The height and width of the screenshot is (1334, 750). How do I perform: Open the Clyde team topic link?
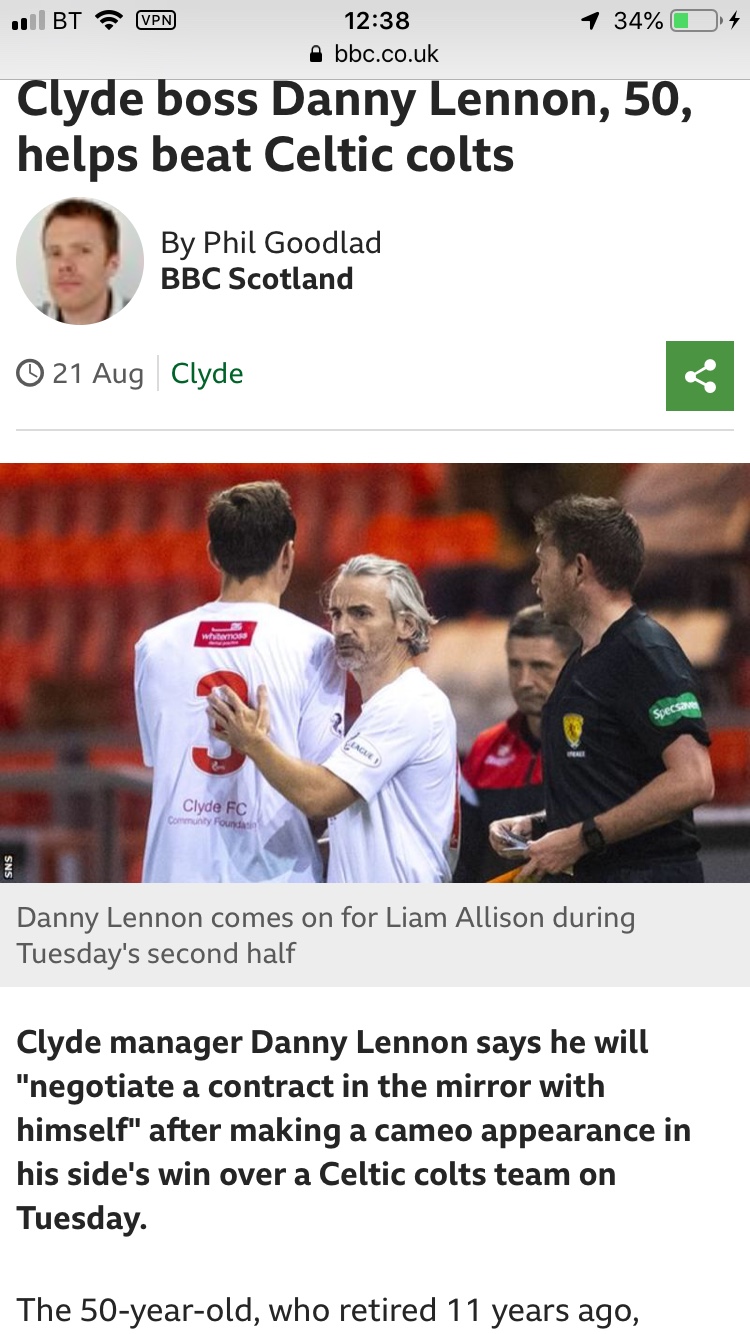[x=207, y=374]
